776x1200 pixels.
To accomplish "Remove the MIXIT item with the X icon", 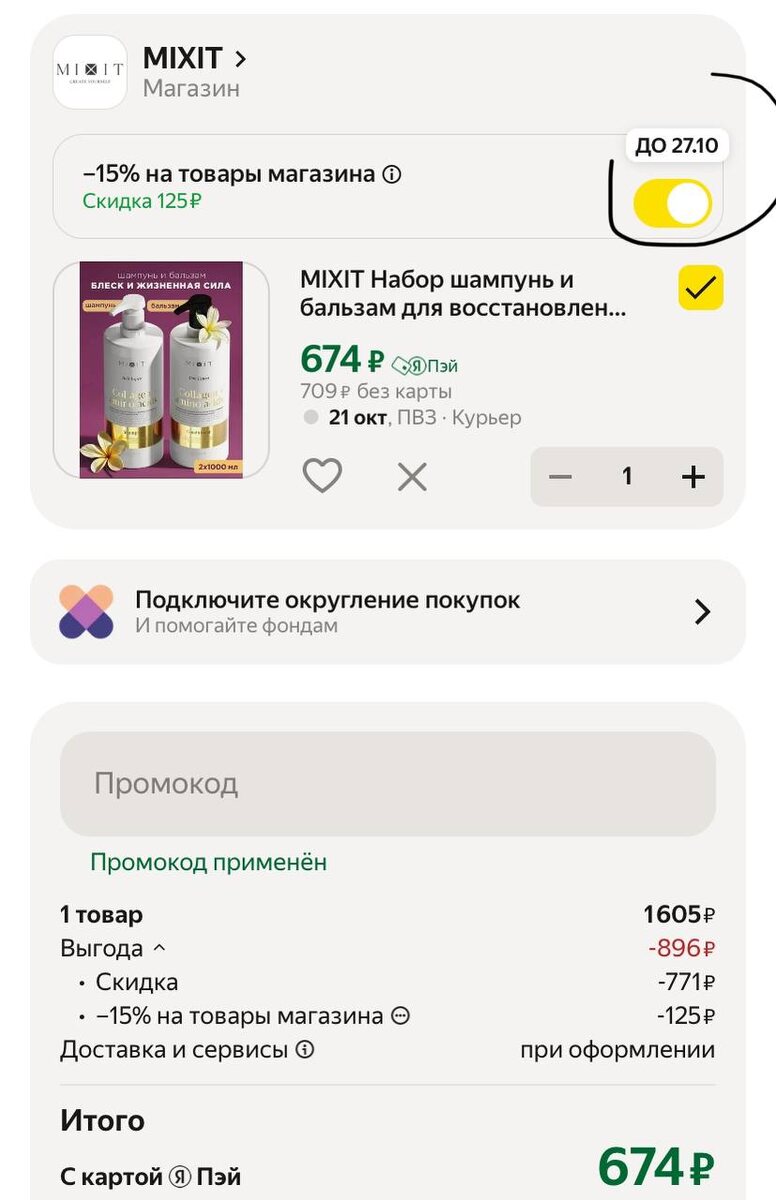I will click(410, 477).
